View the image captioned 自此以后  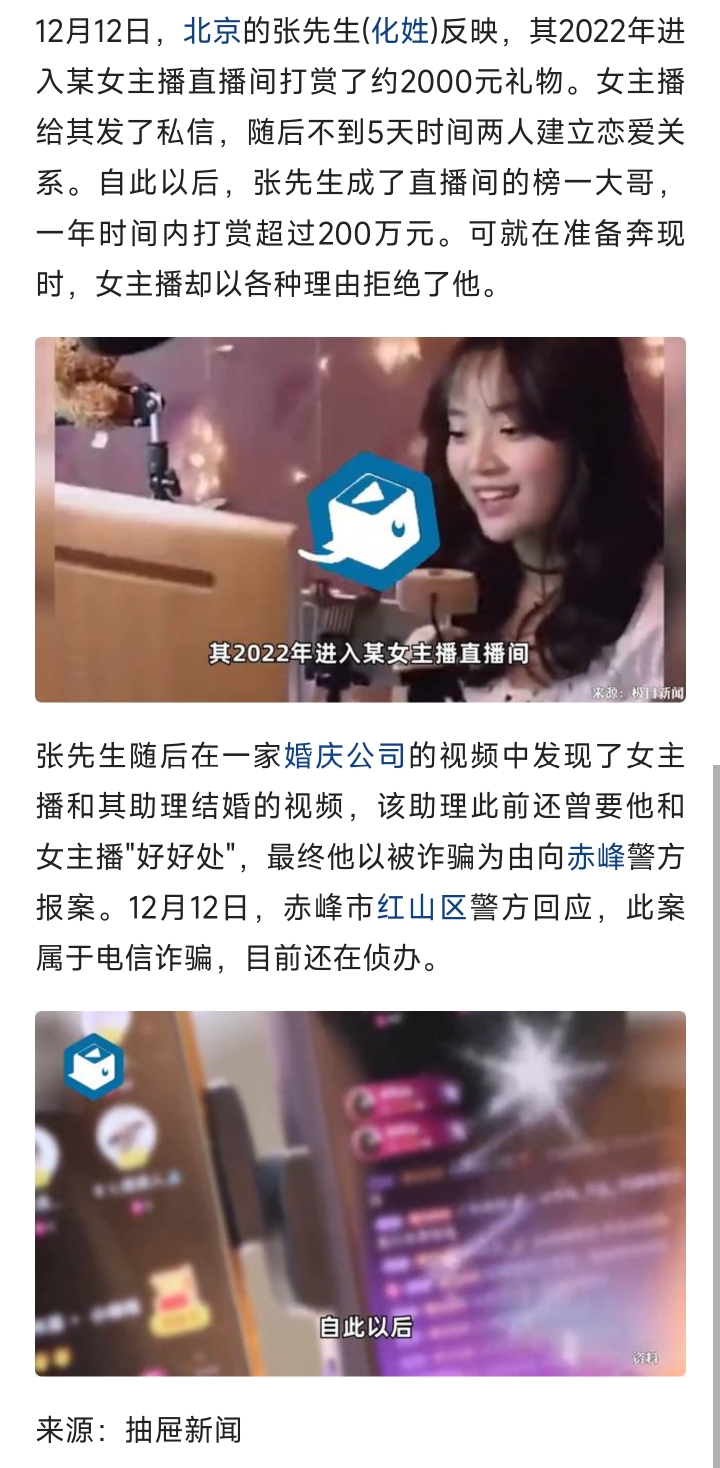(x=360, y=1193)
